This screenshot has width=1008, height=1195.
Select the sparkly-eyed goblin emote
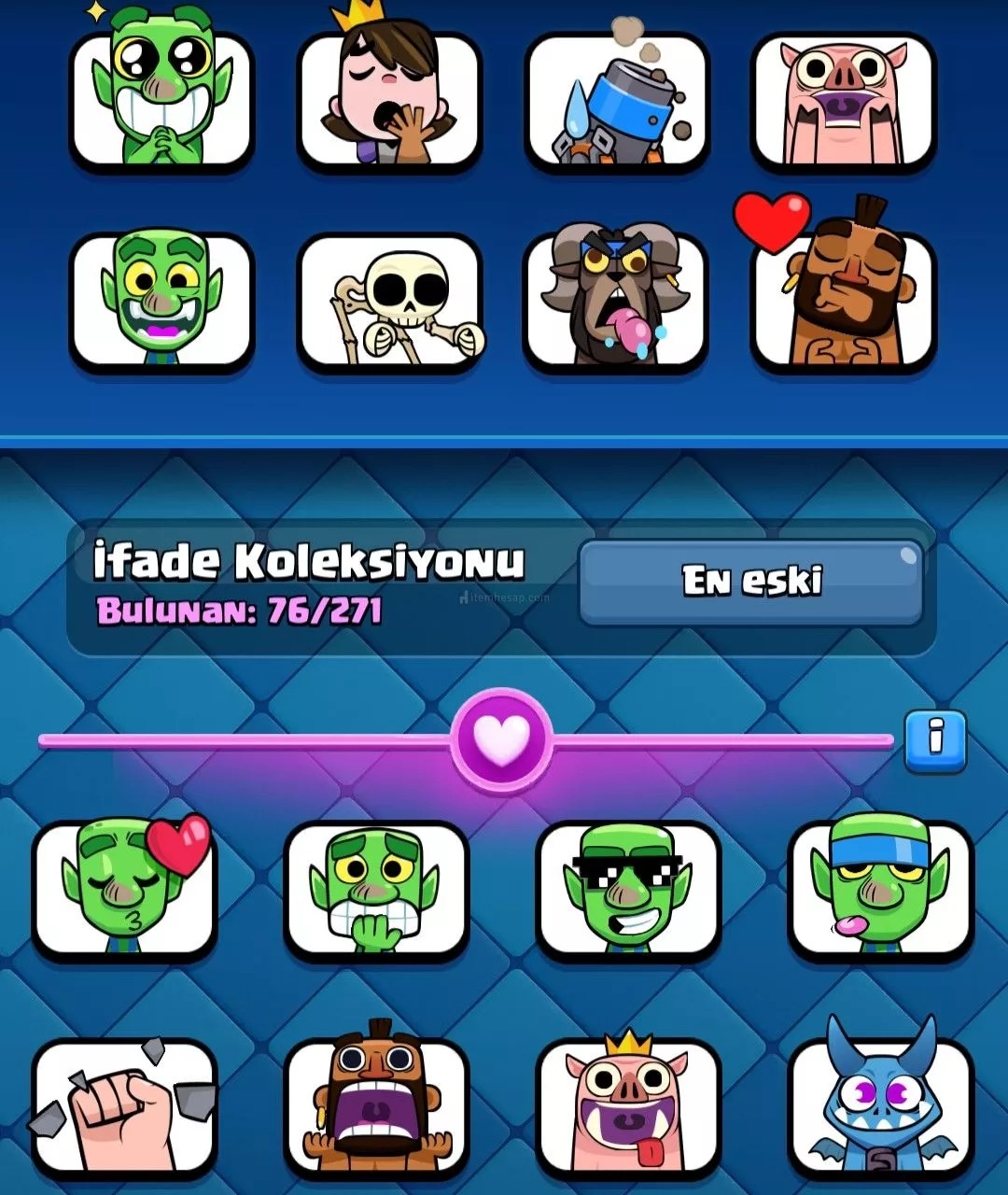click(x=162, y=98)
